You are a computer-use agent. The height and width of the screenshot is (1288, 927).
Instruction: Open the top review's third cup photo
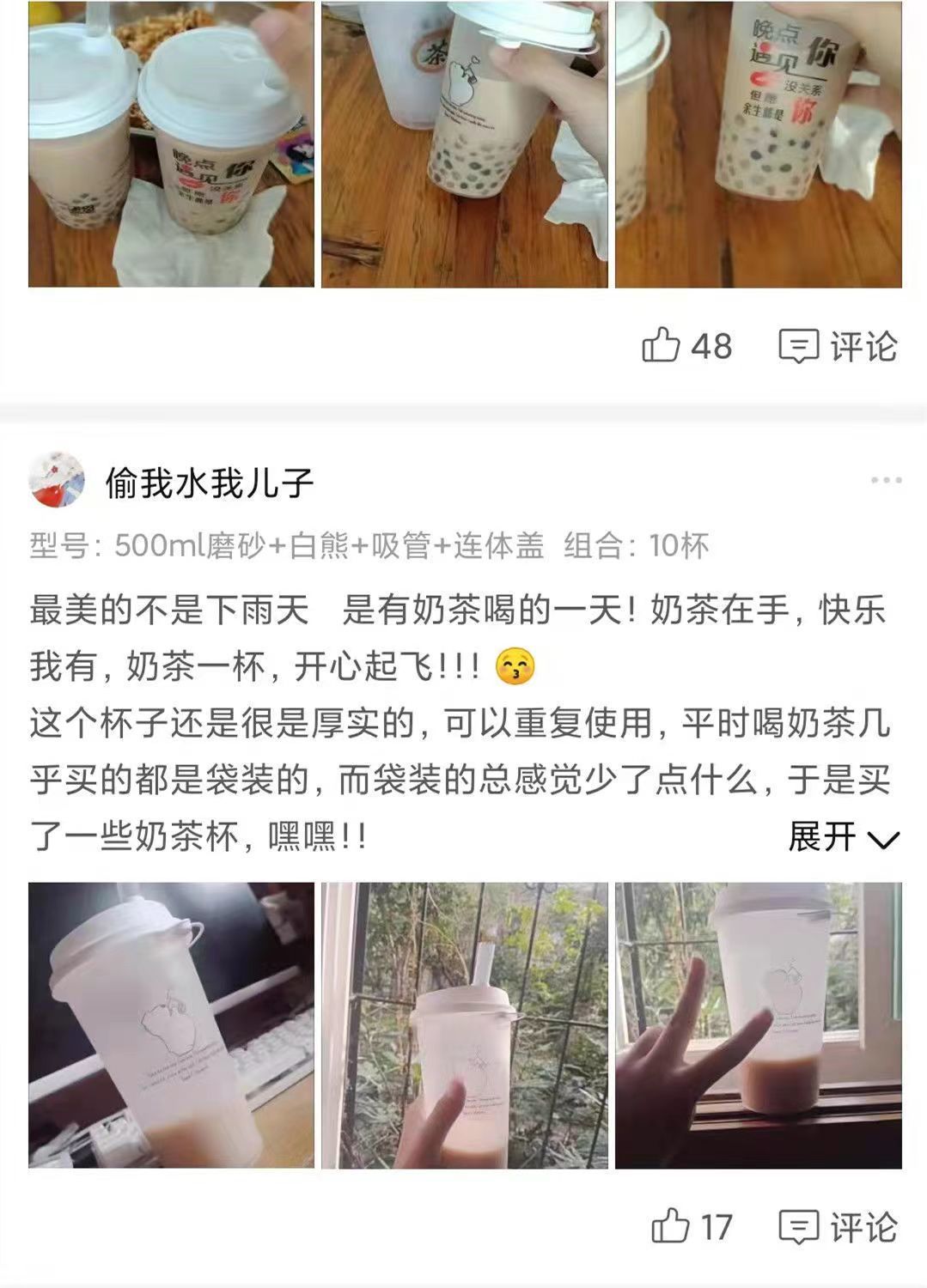click(759, 143)
